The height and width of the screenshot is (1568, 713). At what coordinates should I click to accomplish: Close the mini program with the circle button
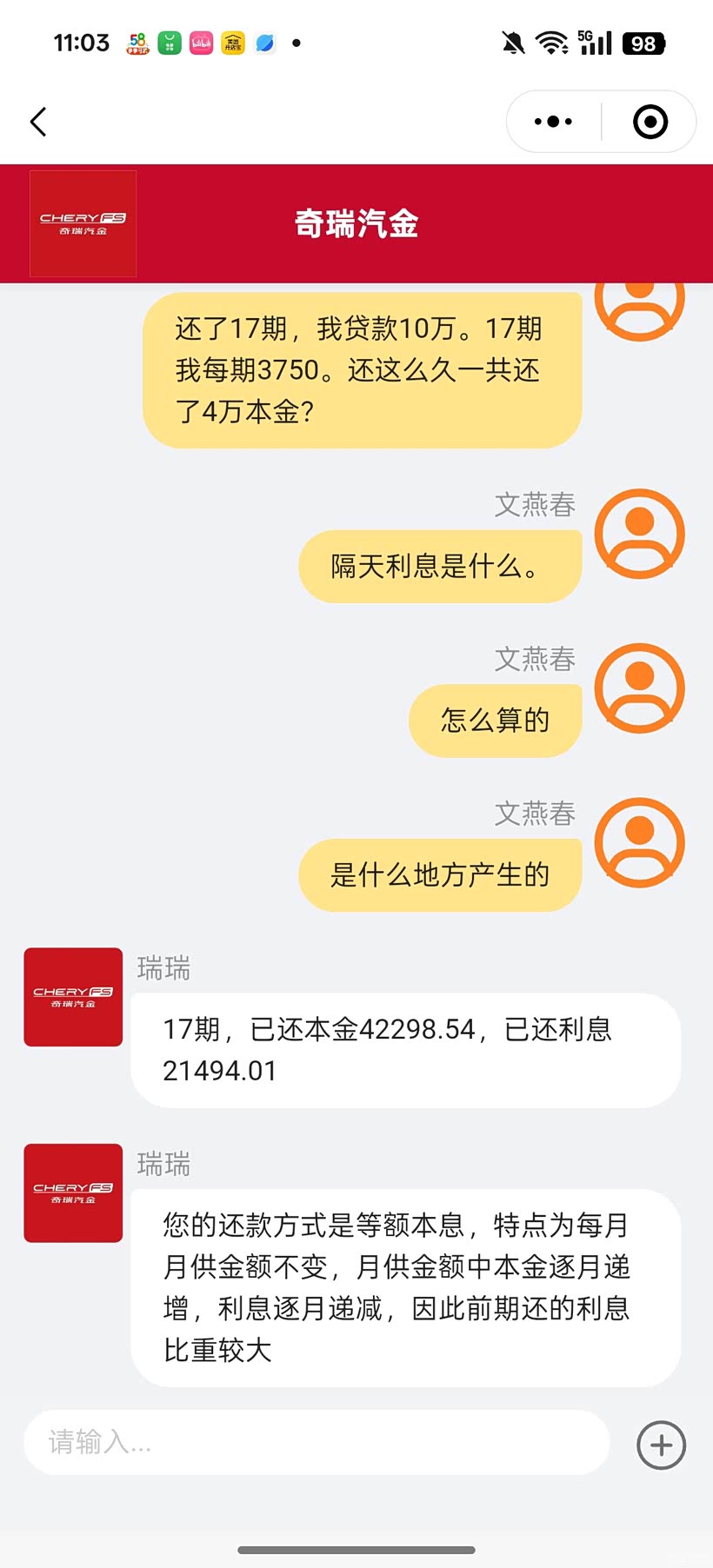click(x=650, y=122)
